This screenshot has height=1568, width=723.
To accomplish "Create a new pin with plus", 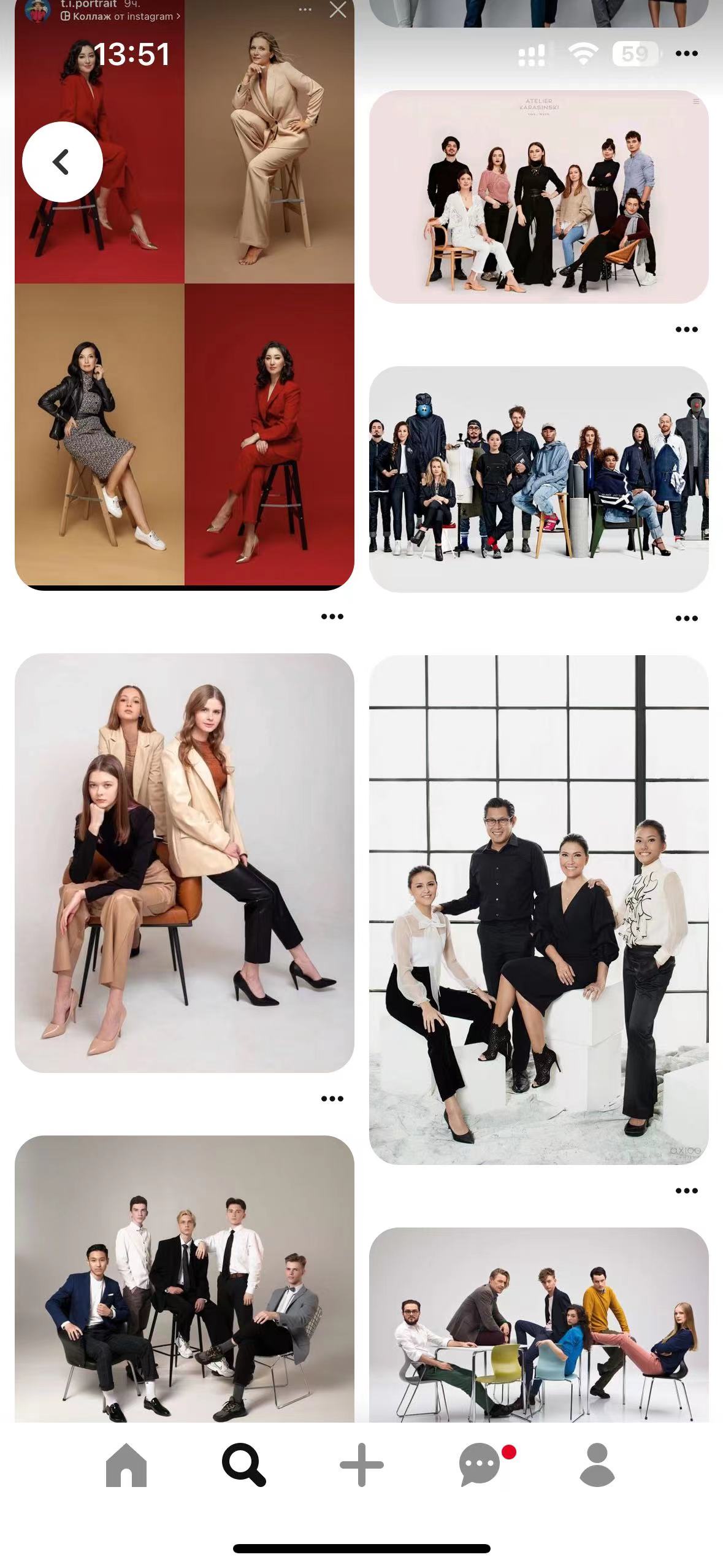I will tap(361, 1465).
